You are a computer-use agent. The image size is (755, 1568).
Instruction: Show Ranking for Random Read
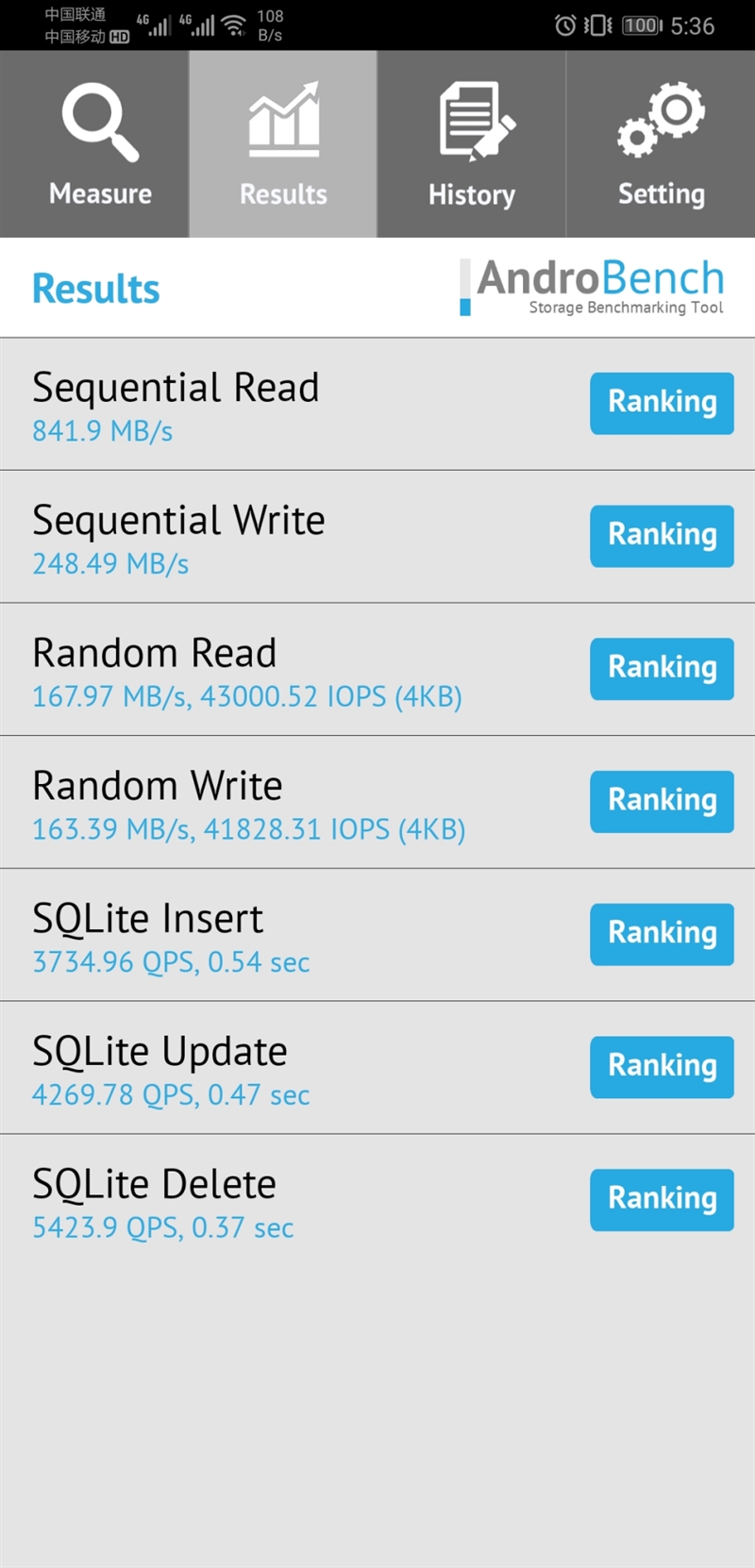coord(662,669)
